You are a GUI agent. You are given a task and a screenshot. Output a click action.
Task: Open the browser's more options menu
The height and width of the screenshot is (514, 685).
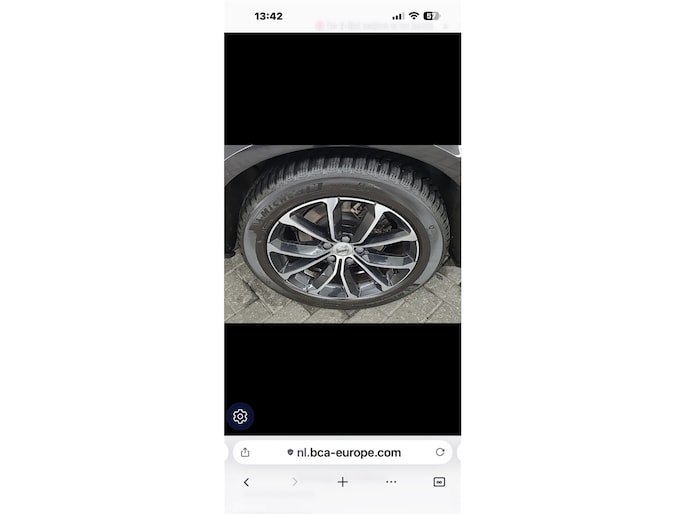391,482
